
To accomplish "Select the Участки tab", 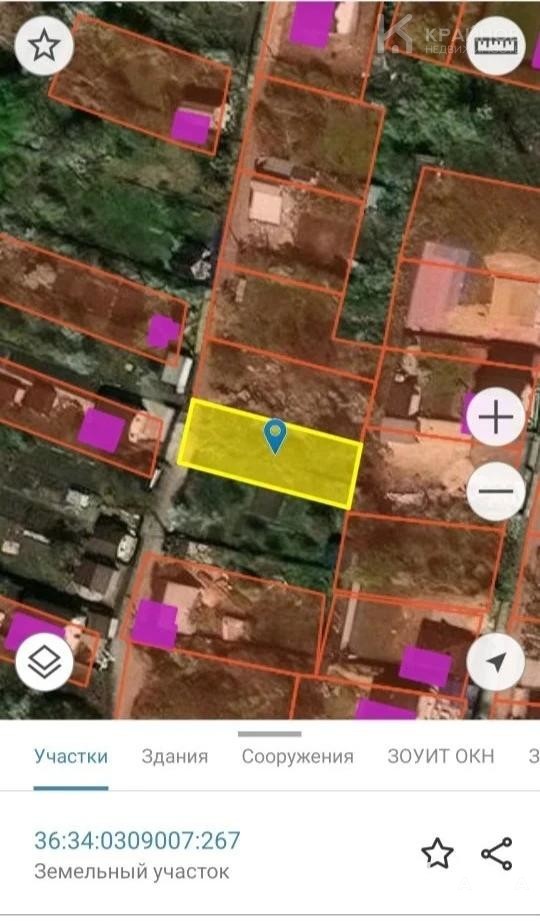I will (x=71, y=757).
